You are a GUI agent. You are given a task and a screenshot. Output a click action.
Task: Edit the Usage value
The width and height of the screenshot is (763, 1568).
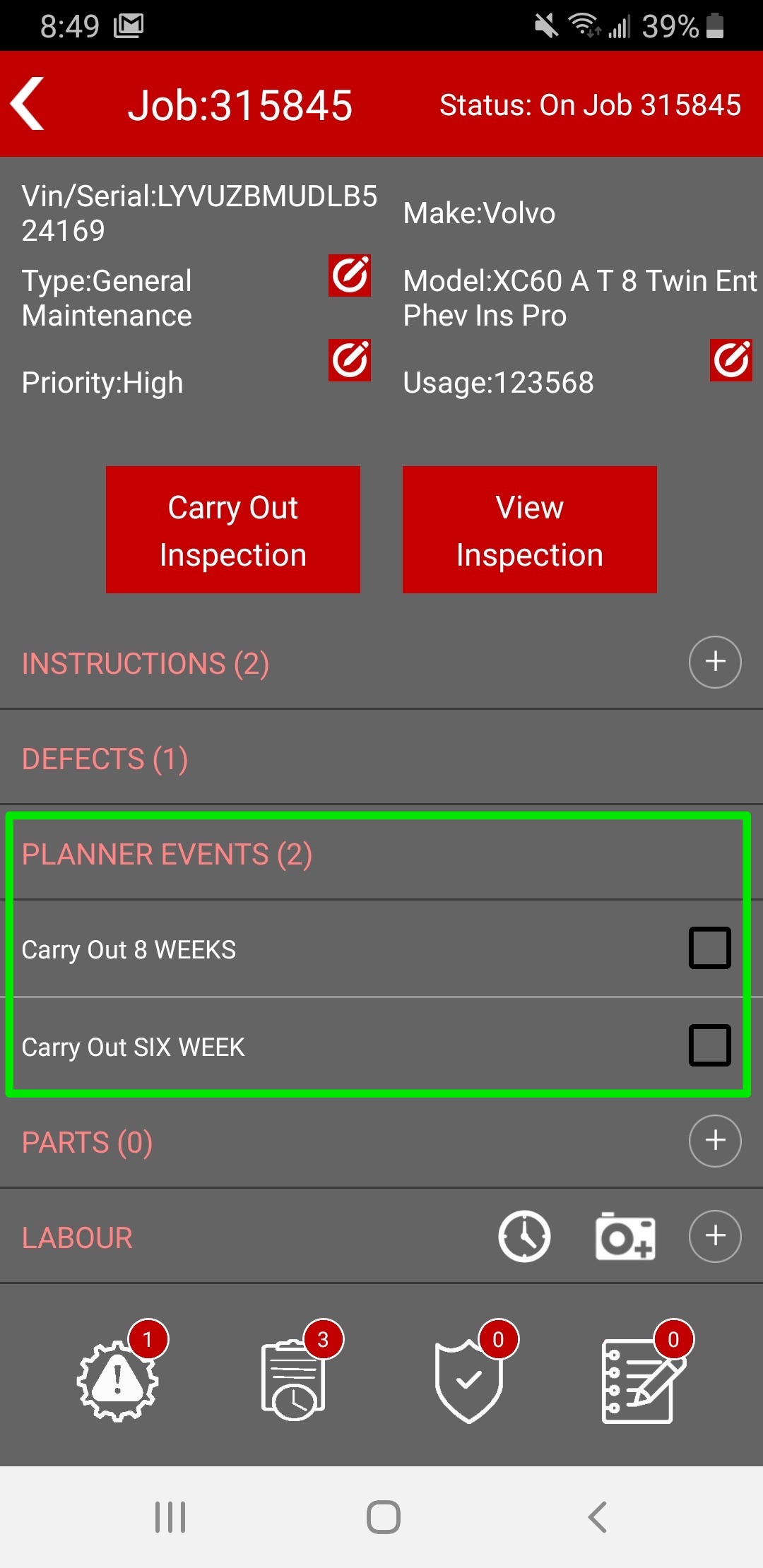click(x=731, y=360)
